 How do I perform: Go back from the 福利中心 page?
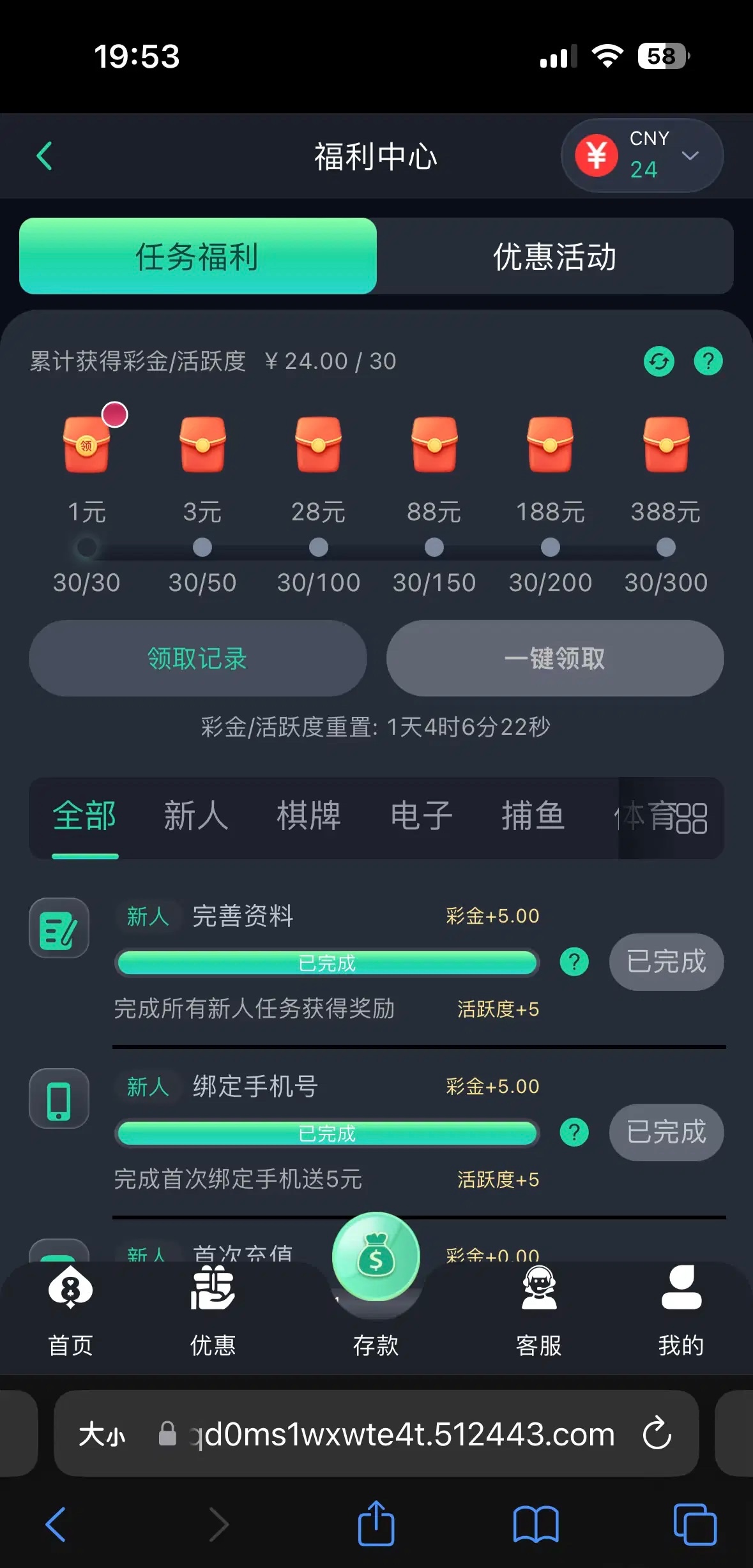[44, 156]
